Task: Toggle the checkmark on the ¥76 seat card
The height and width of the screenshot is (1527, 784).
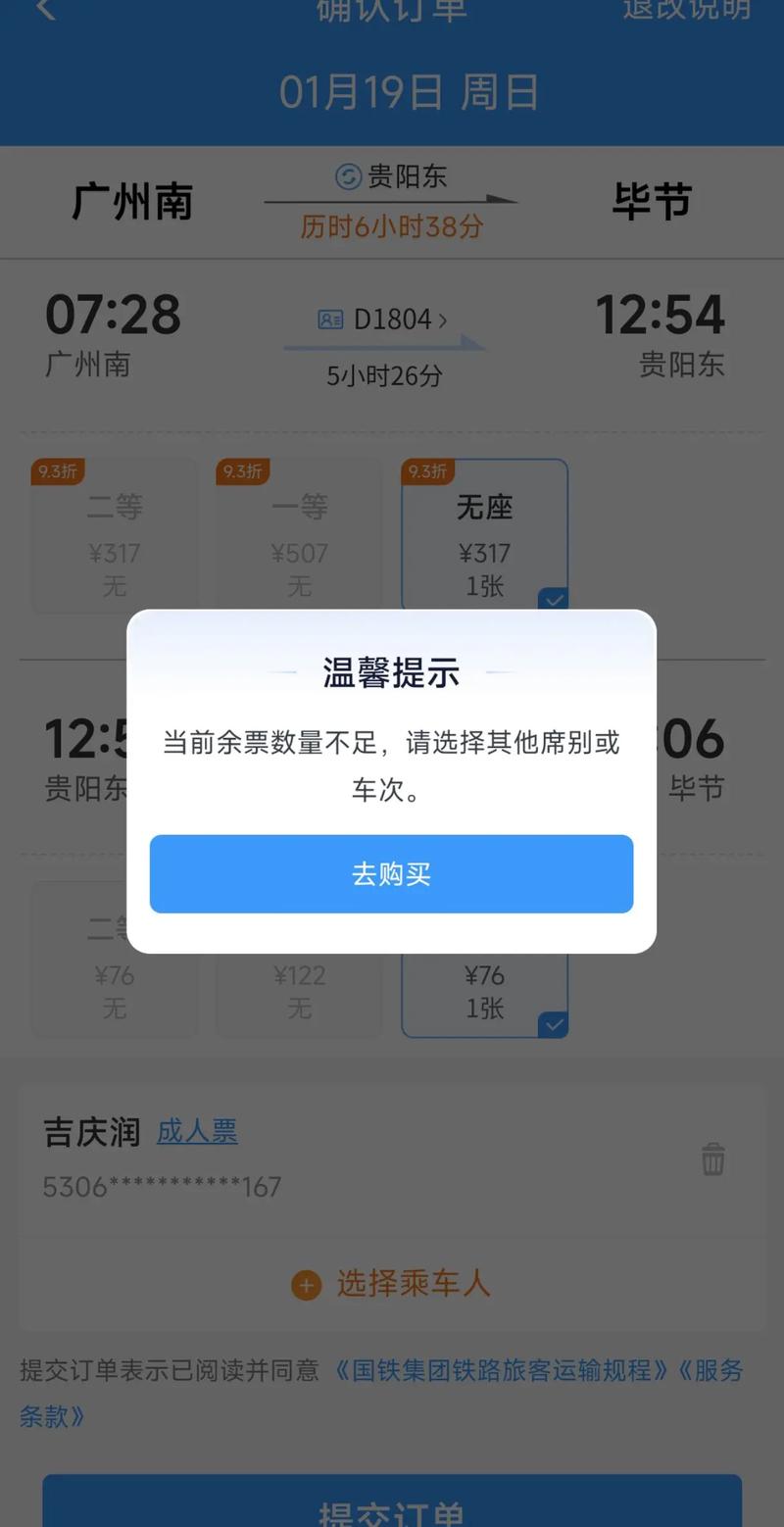Action: pos(554,1023)
